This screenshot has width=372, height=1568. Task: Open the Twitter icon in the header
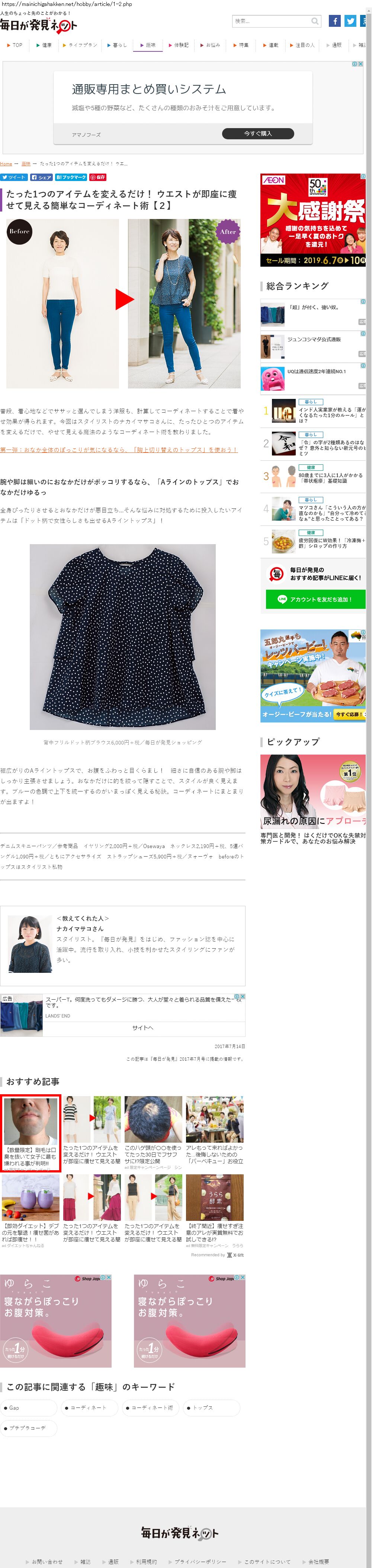351,21
